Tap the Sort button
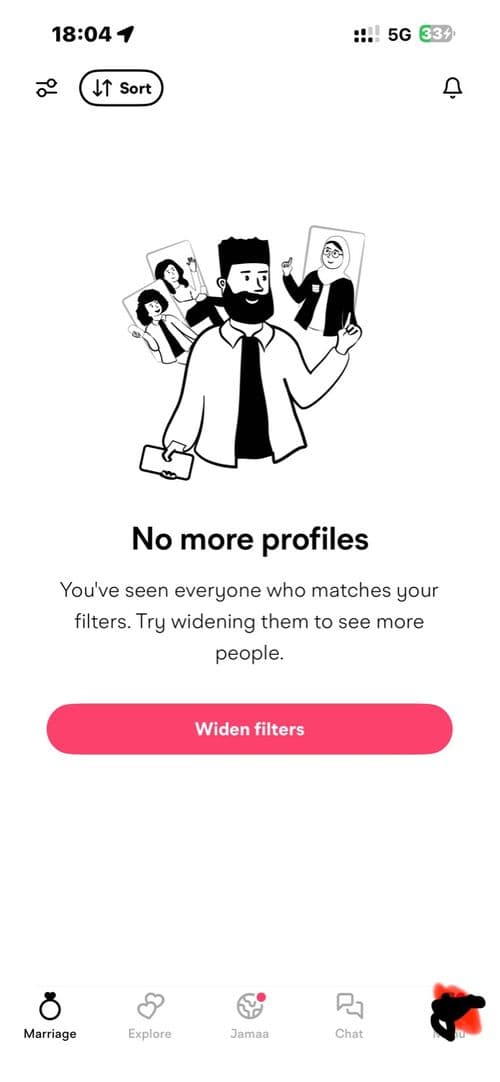The image size is (500, 1082). coord(121,88)
